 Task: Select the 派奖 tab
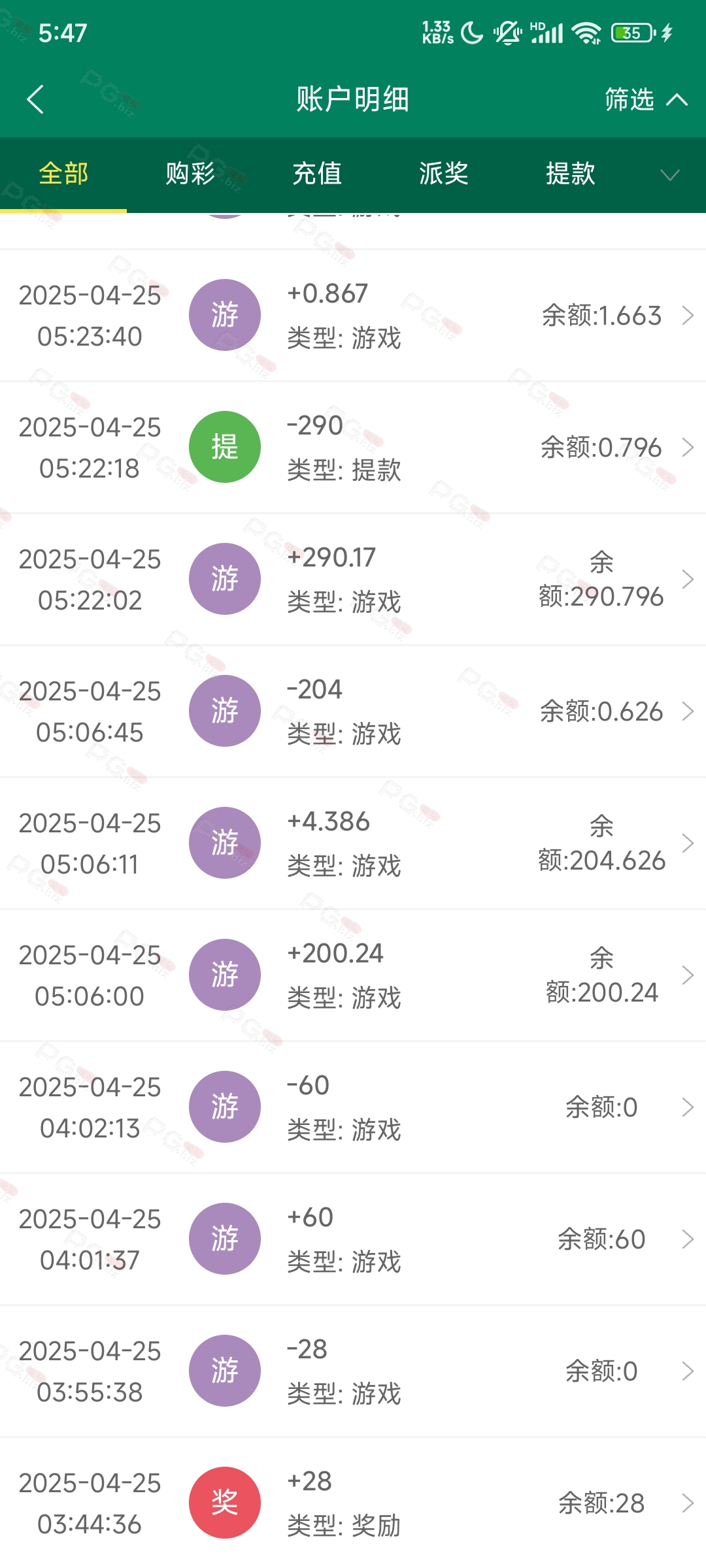pyautogui.click(x=444, y=174)
